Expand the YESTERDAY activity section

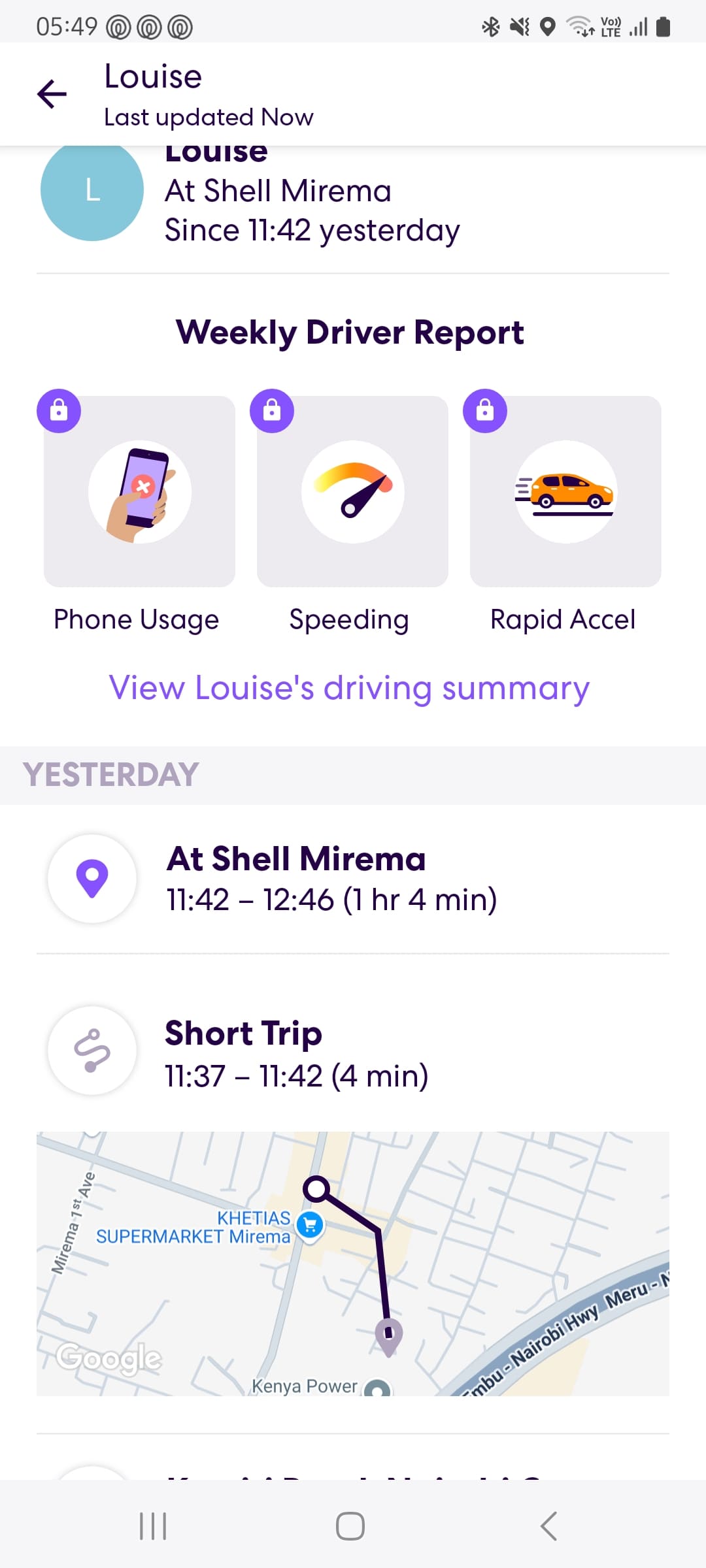[110, 774]
